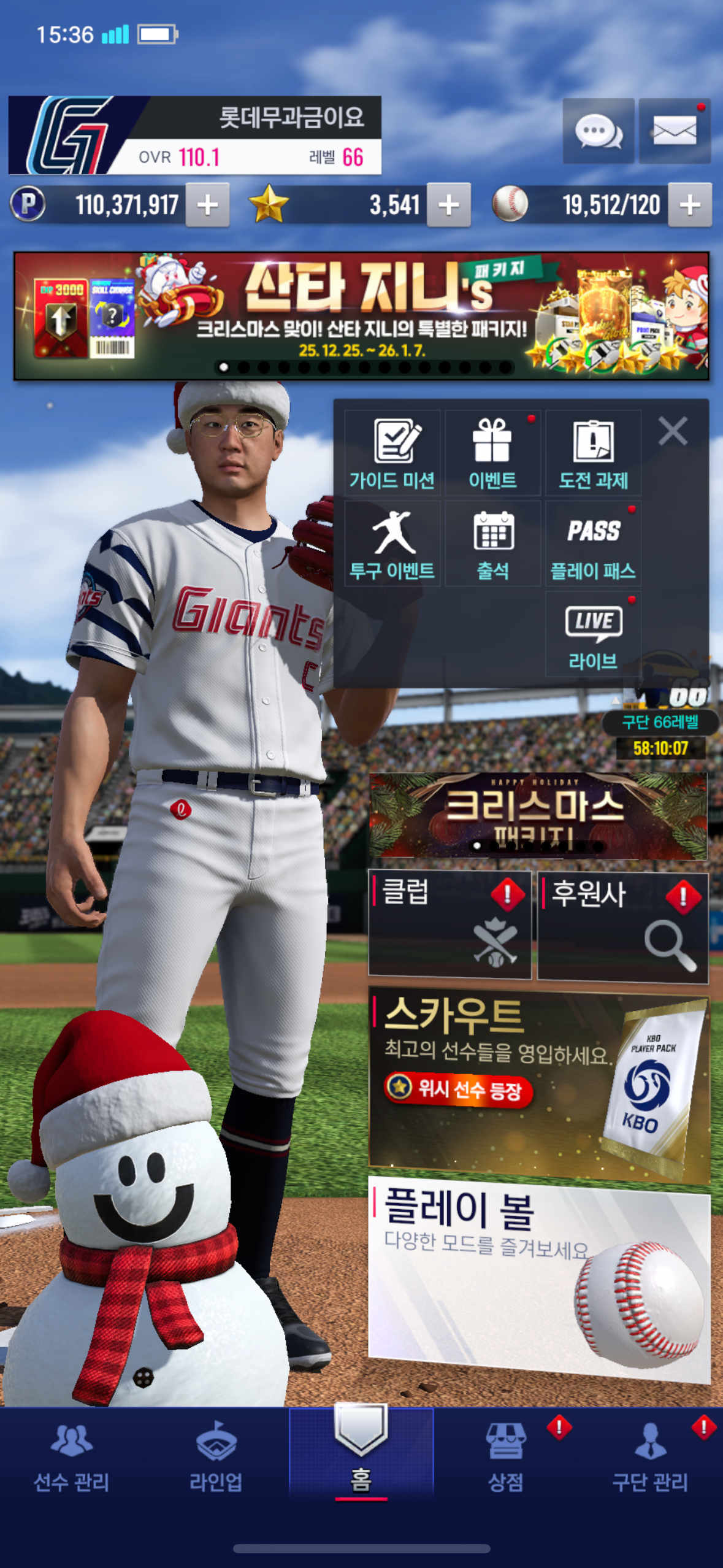Open the 이벤트 gift menu
Image resolution: width=723 pixels, height=1568 pixels.
[492, 453]
